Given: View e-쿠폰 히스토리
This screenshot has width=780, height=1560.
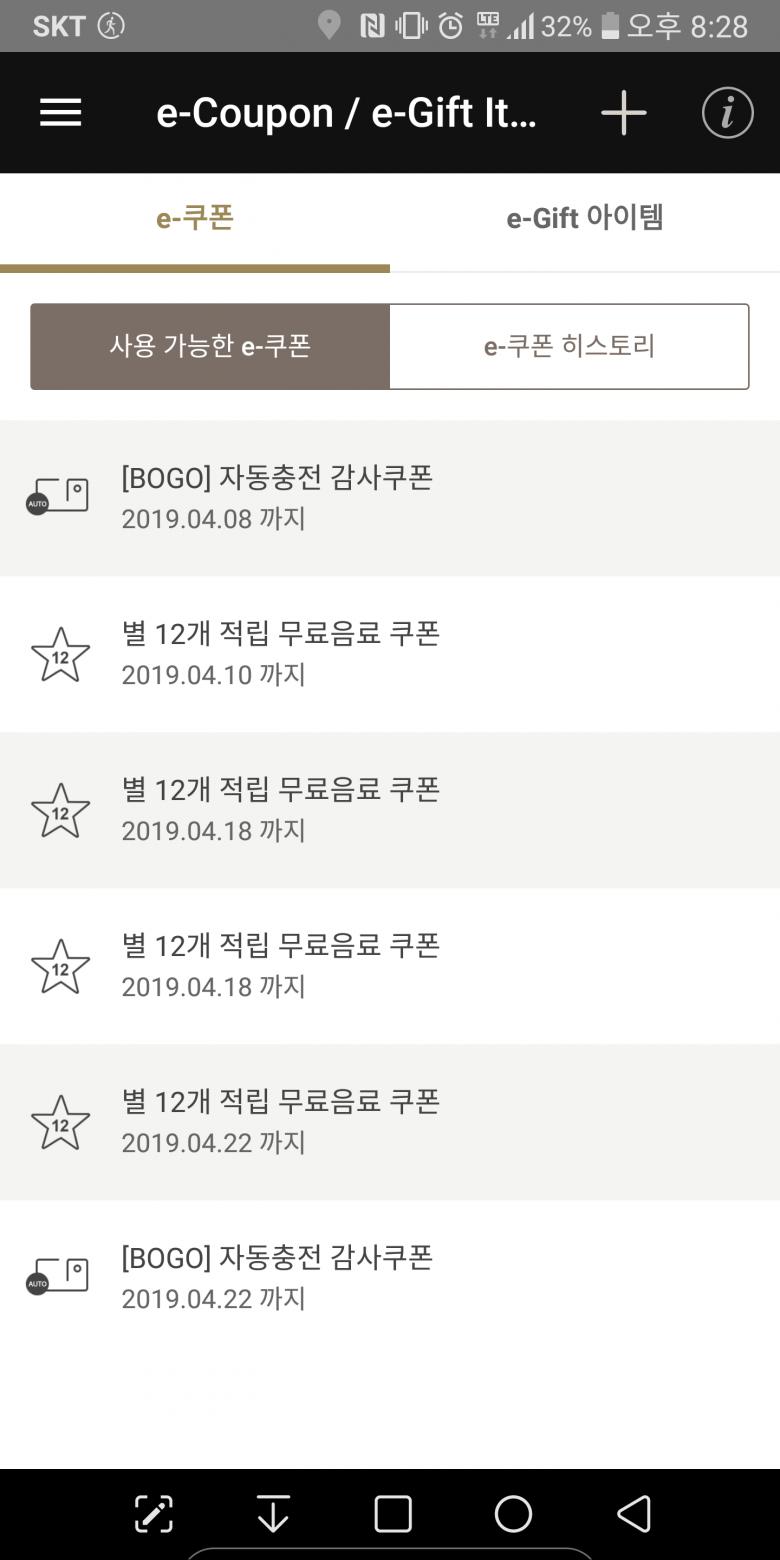Looking at the screenshot, I should (569, 346).
